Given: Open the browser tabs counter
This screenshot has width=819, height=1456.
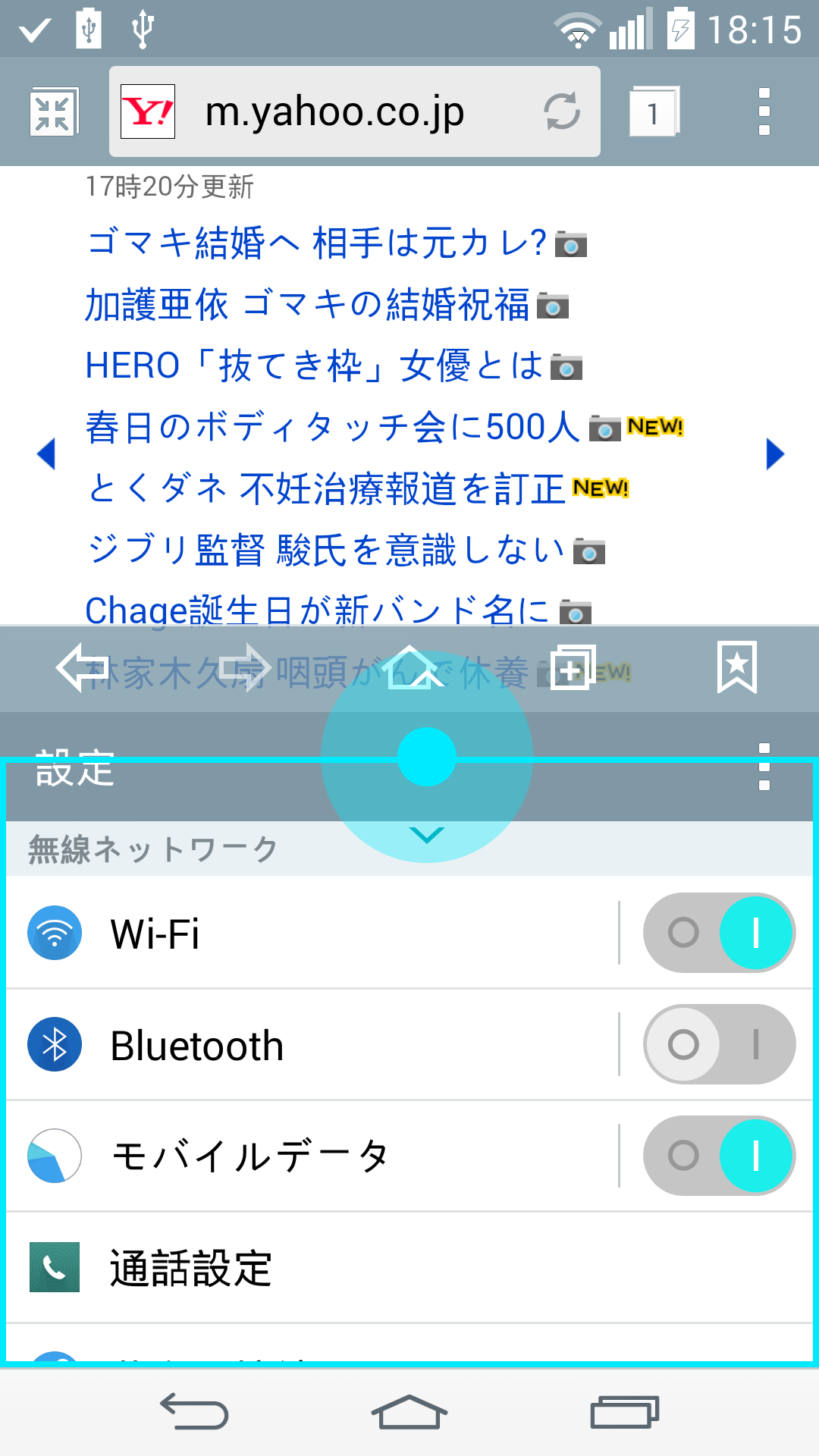Looking at the screenshot, I should (653, 112).
